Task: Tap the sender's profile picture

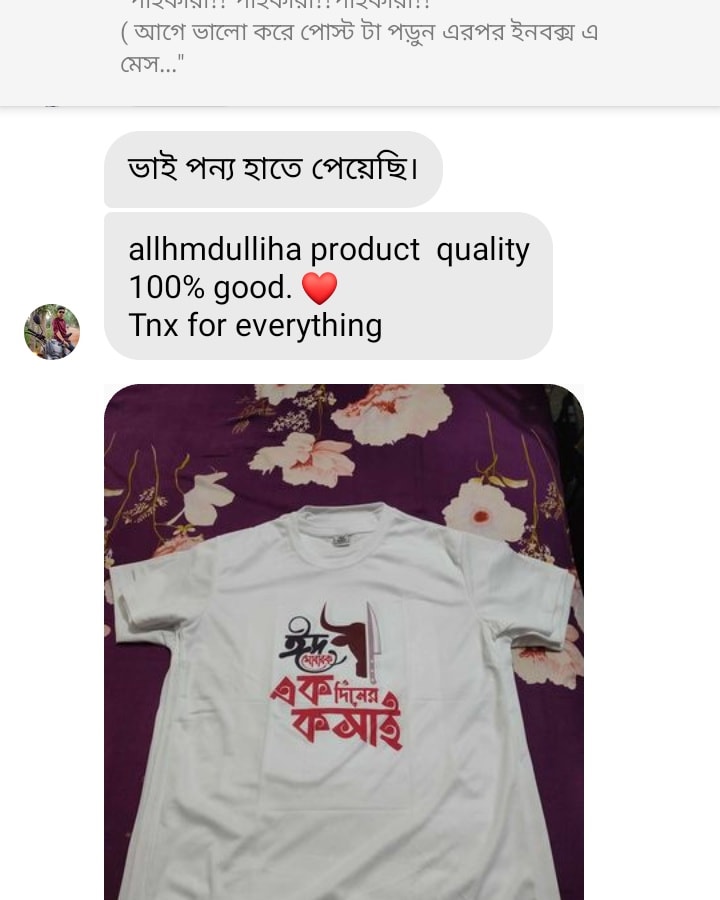Action: [x=52, y=332]
